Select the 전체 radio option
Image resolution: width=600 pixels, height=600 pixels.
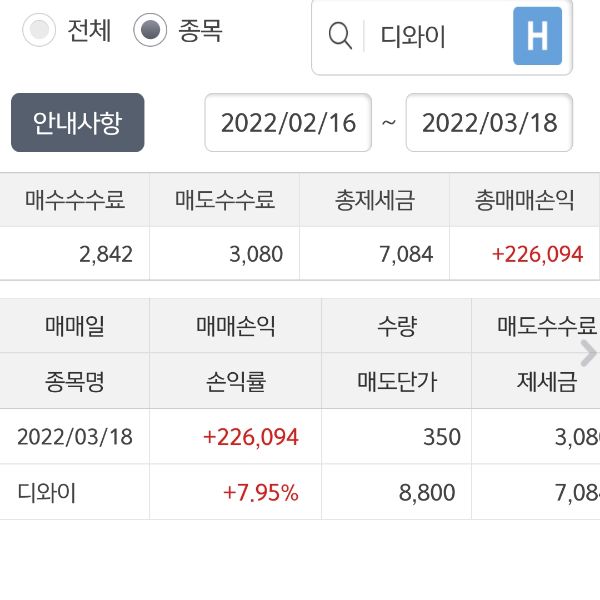click(41, 30)
